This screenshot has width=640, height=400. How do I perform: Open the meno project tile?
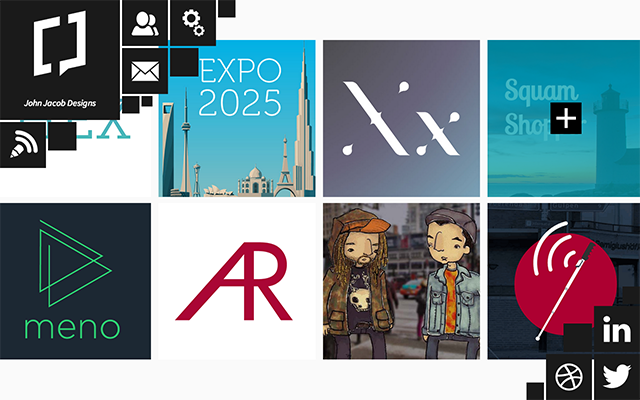pyautogui.click(x=75, y=281)
